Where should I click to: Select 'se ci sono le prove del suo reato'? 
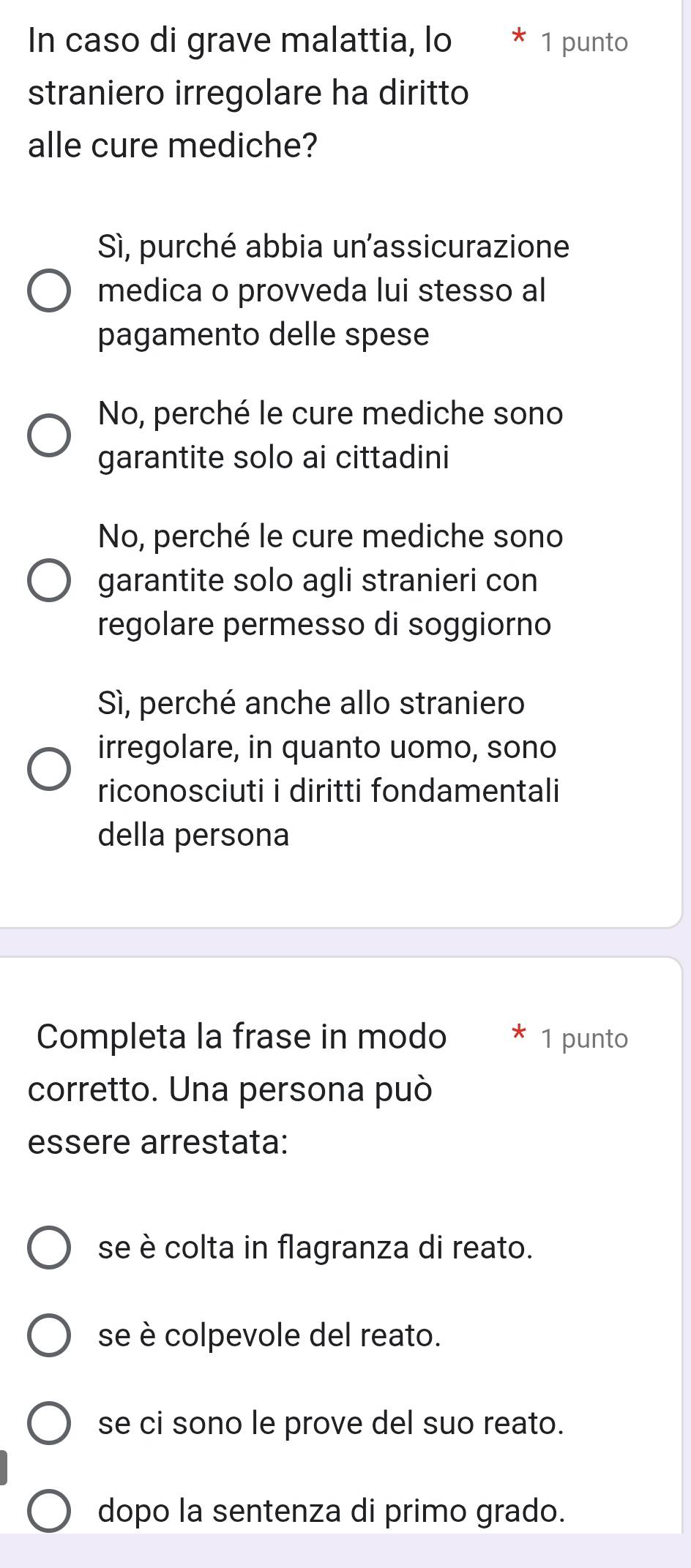tap(49, 1423)
